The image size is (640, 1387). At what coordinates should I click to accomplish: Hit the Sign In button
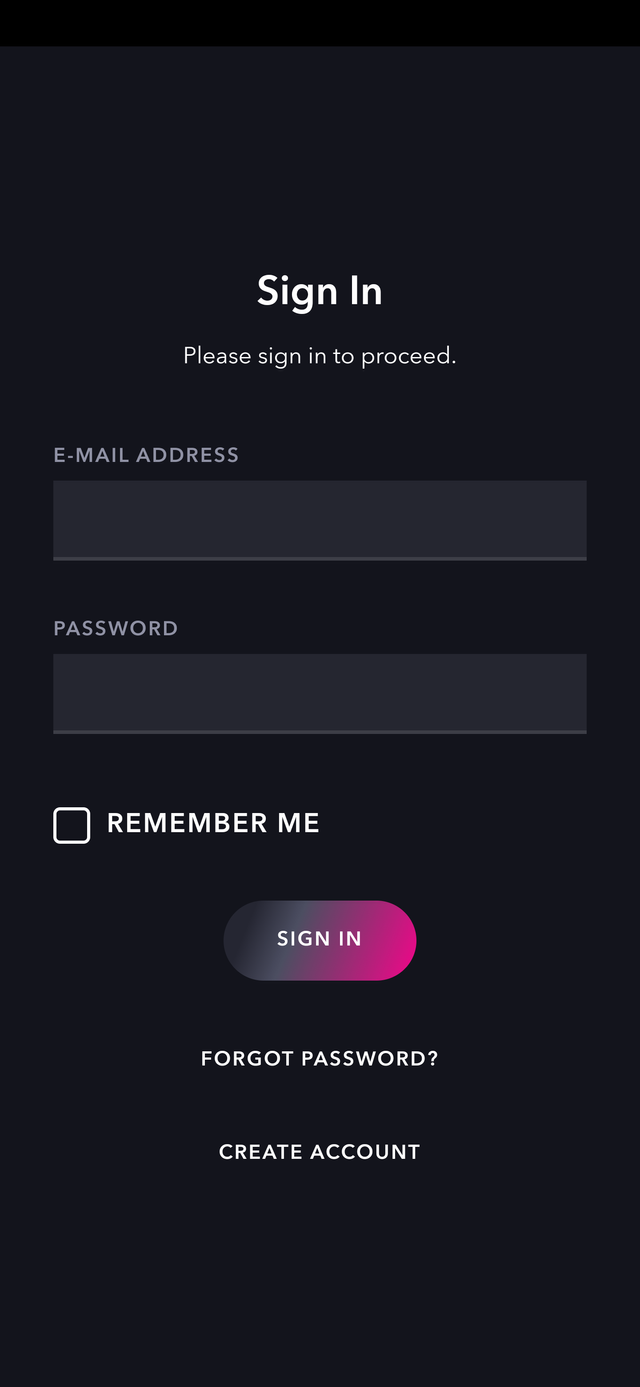click(x=319, y=940)
